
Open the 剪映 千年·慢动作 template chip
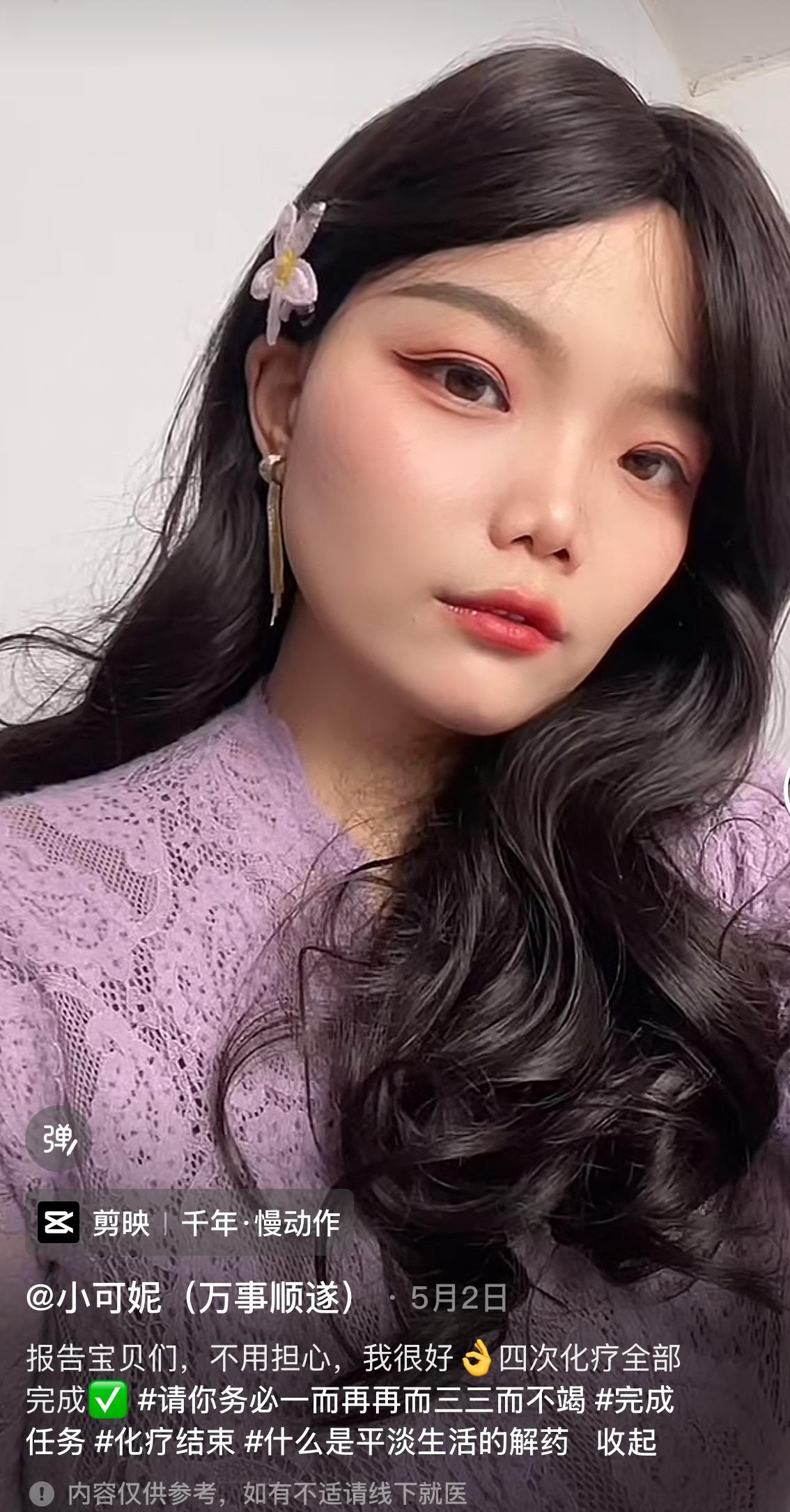tap(189, 1222)
